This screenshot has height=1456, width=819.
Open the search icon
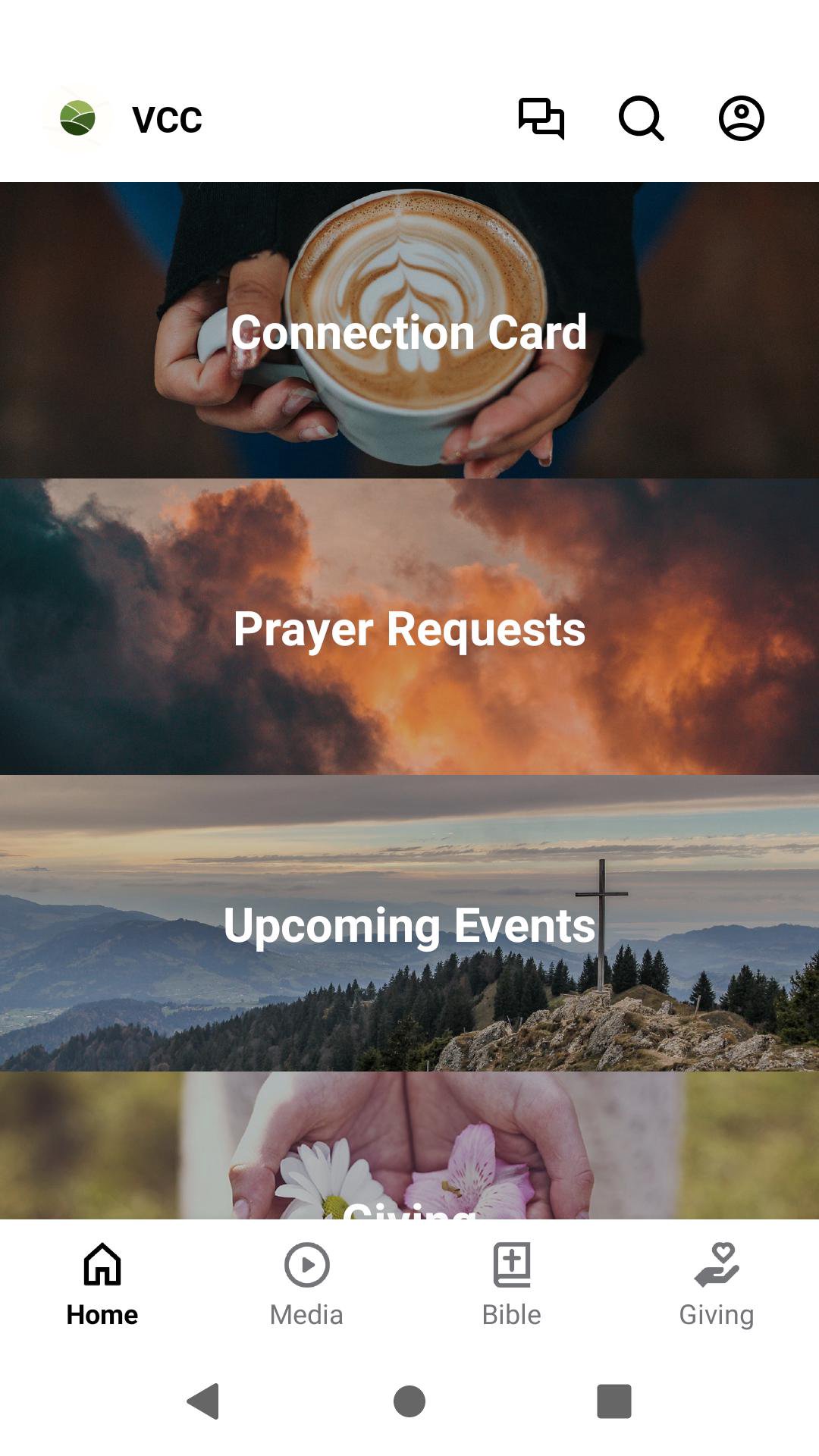click(642, 118)
